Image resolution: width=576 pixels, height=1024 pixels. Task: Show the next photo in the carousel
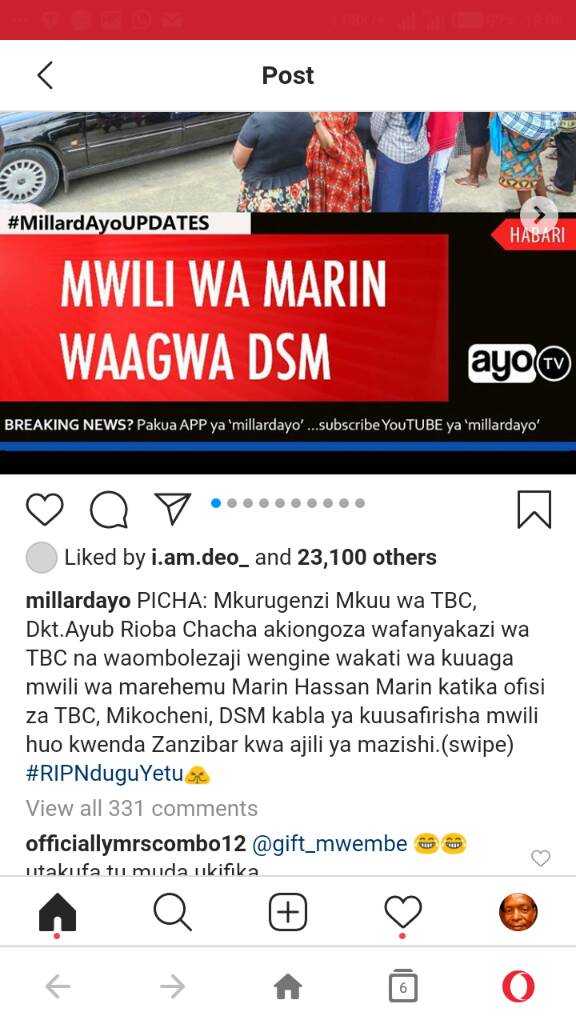[x=539, y=214]
